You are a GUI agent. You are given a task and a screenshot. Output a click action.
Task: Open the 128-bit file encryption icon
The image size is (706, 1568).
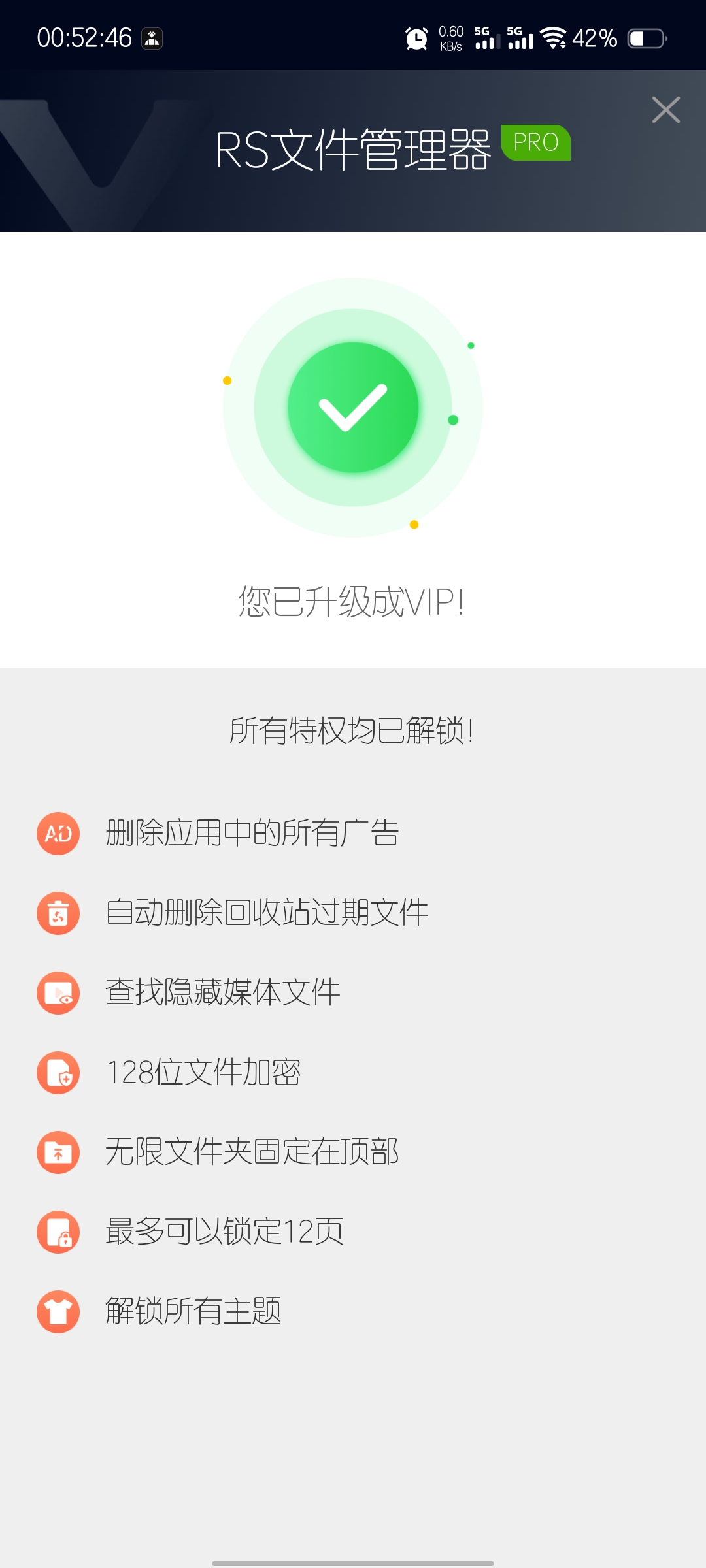58,1072
